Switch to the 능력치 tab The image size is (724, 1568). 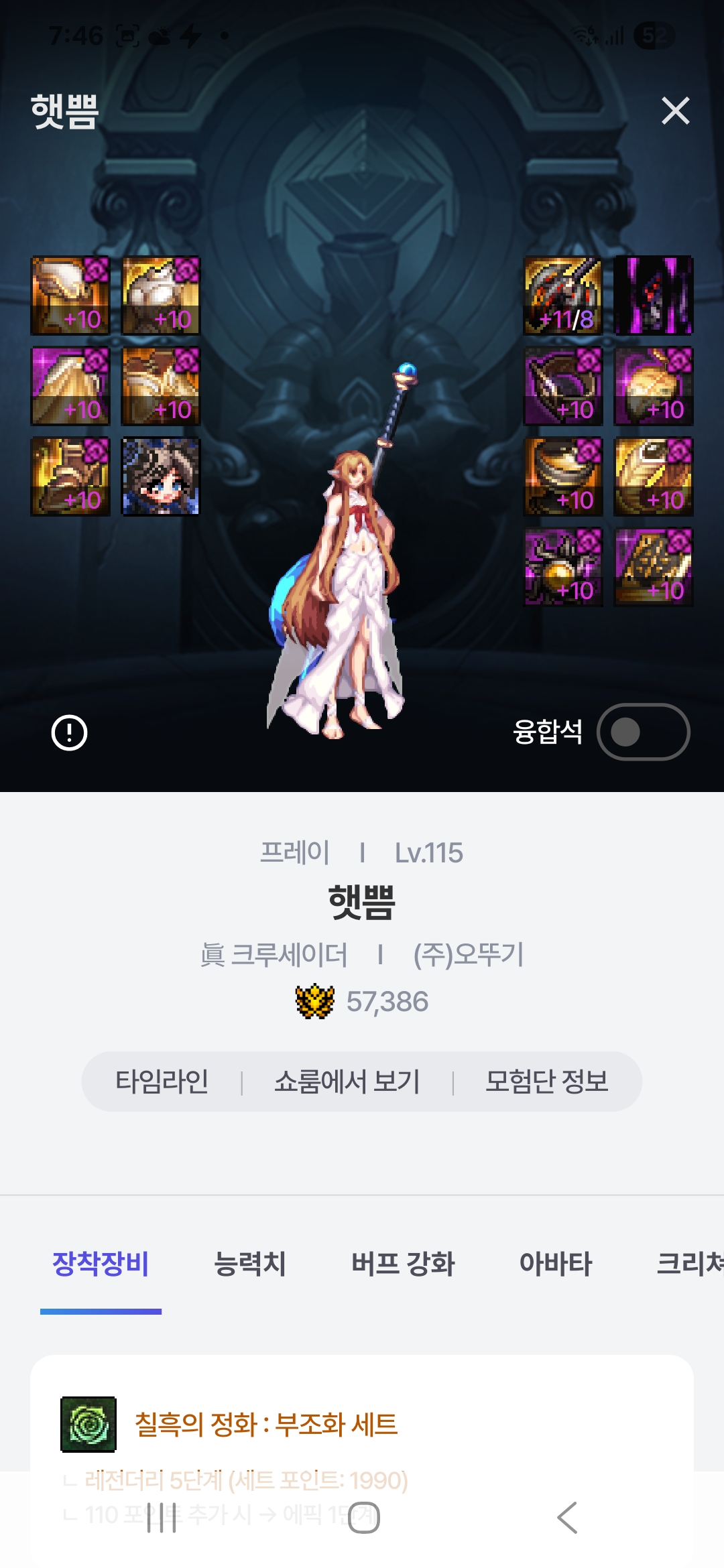(249, 1264)
